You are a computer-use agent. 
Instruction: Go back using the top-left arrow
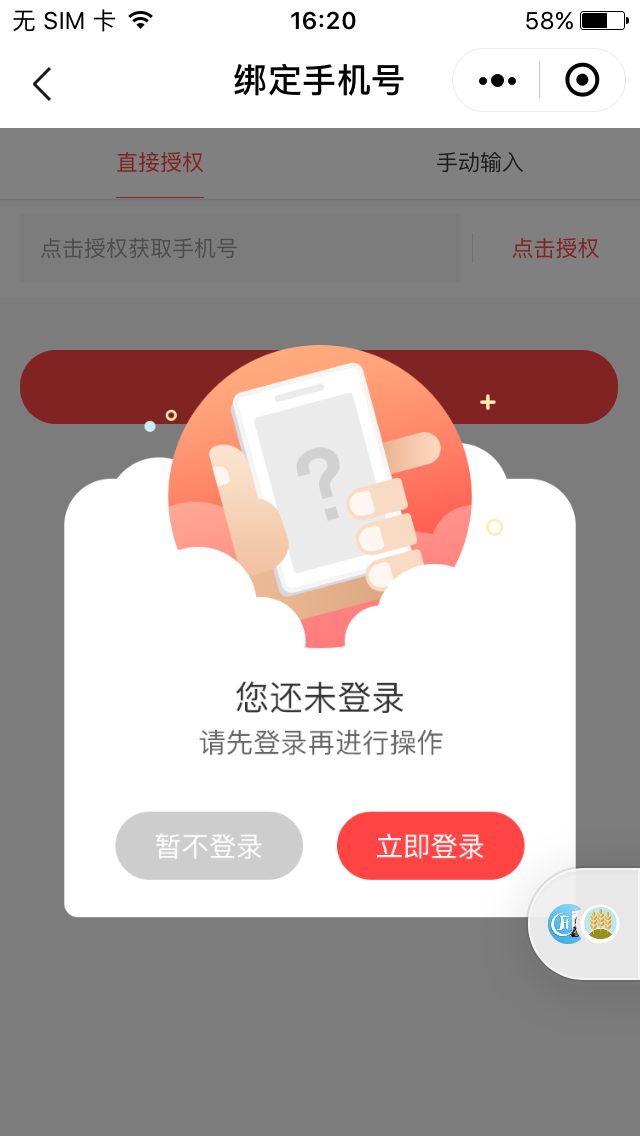pos(42,84)
